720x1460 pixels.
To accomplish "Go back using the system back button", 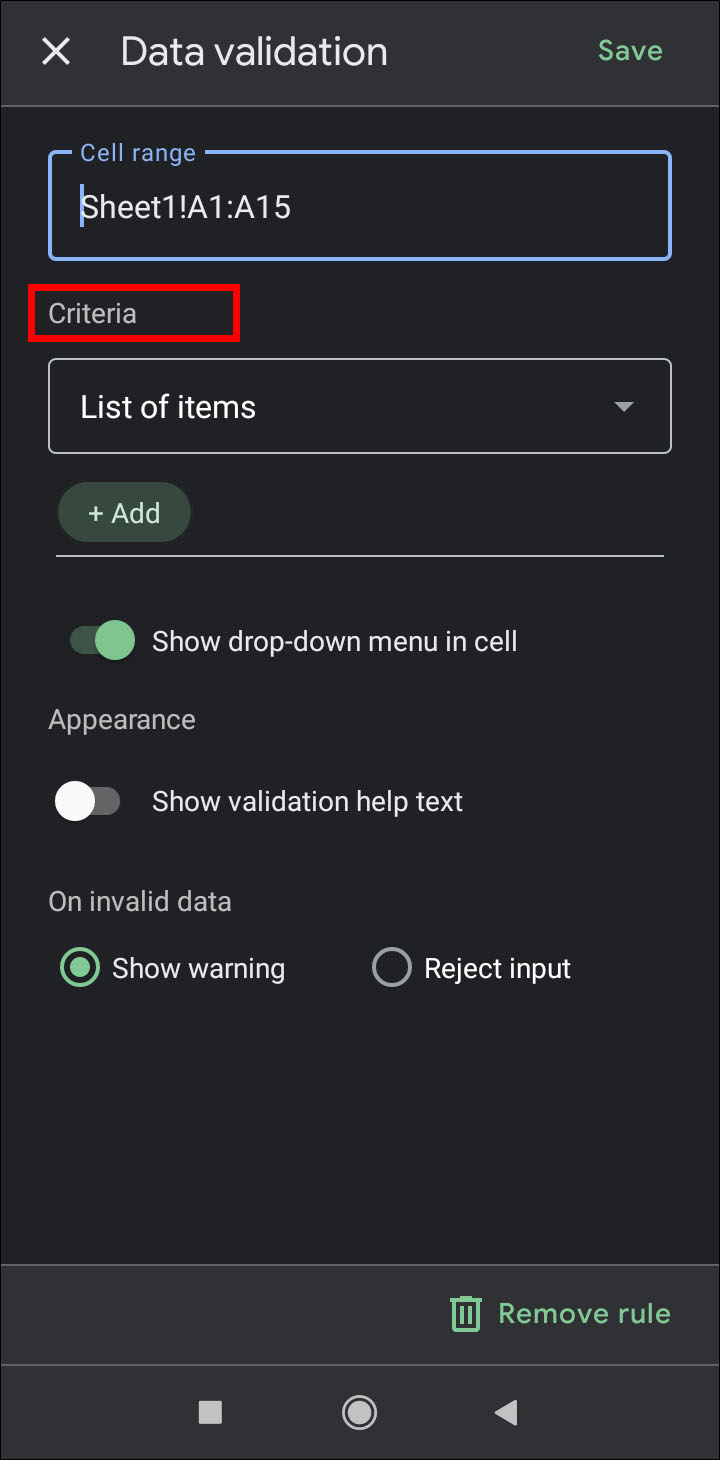I will click(506, 1412).
